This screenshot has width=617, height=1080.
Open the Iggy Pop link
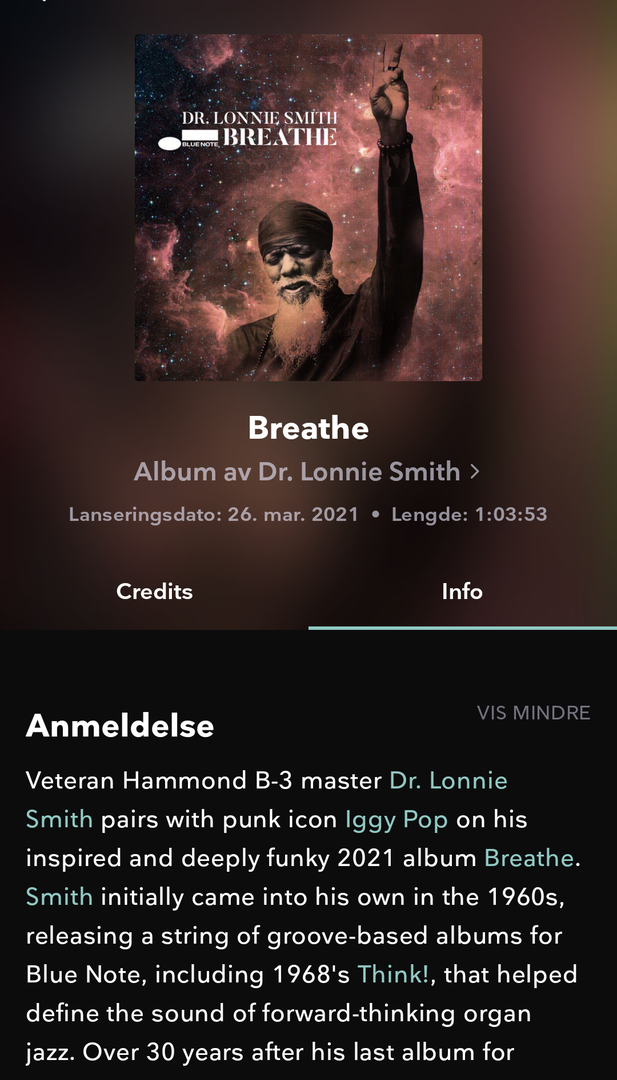coord(396,819)
